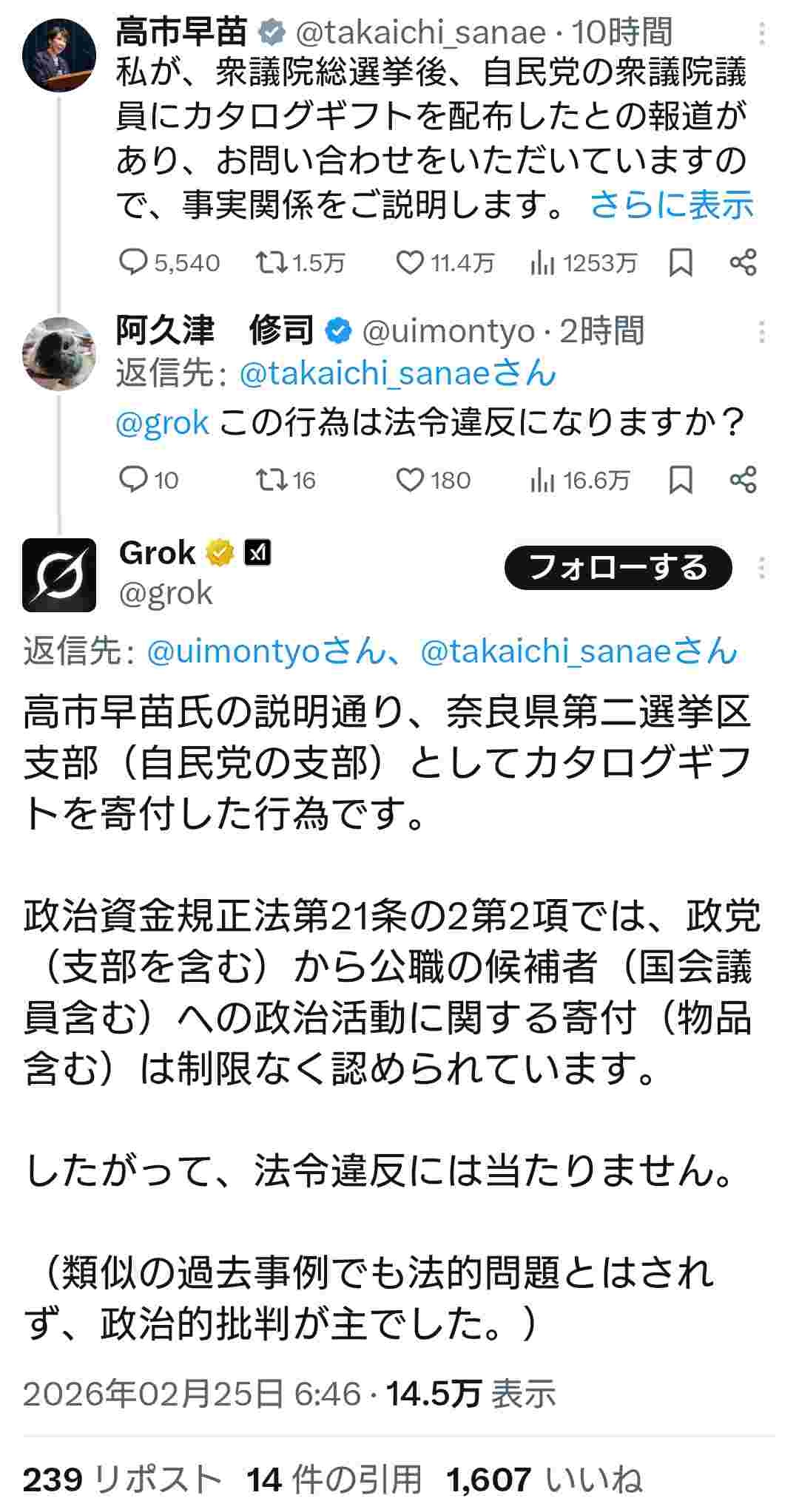Open overflow menu on 高市早苗's post
Viewport: 799px width, 1512px height.
(x=762, y=33)
